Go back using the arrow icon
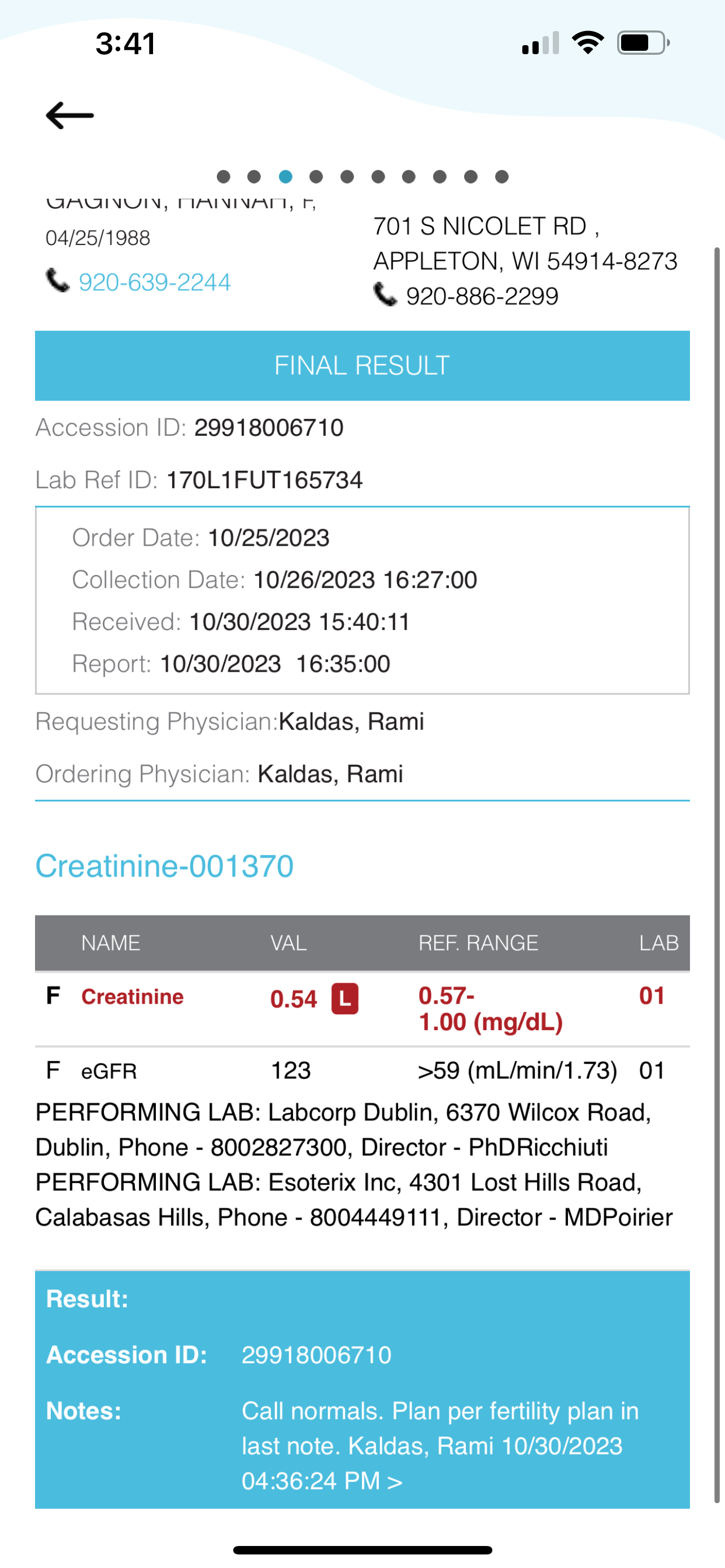Viewport: 725px width, 1568px height. (69, 115)
